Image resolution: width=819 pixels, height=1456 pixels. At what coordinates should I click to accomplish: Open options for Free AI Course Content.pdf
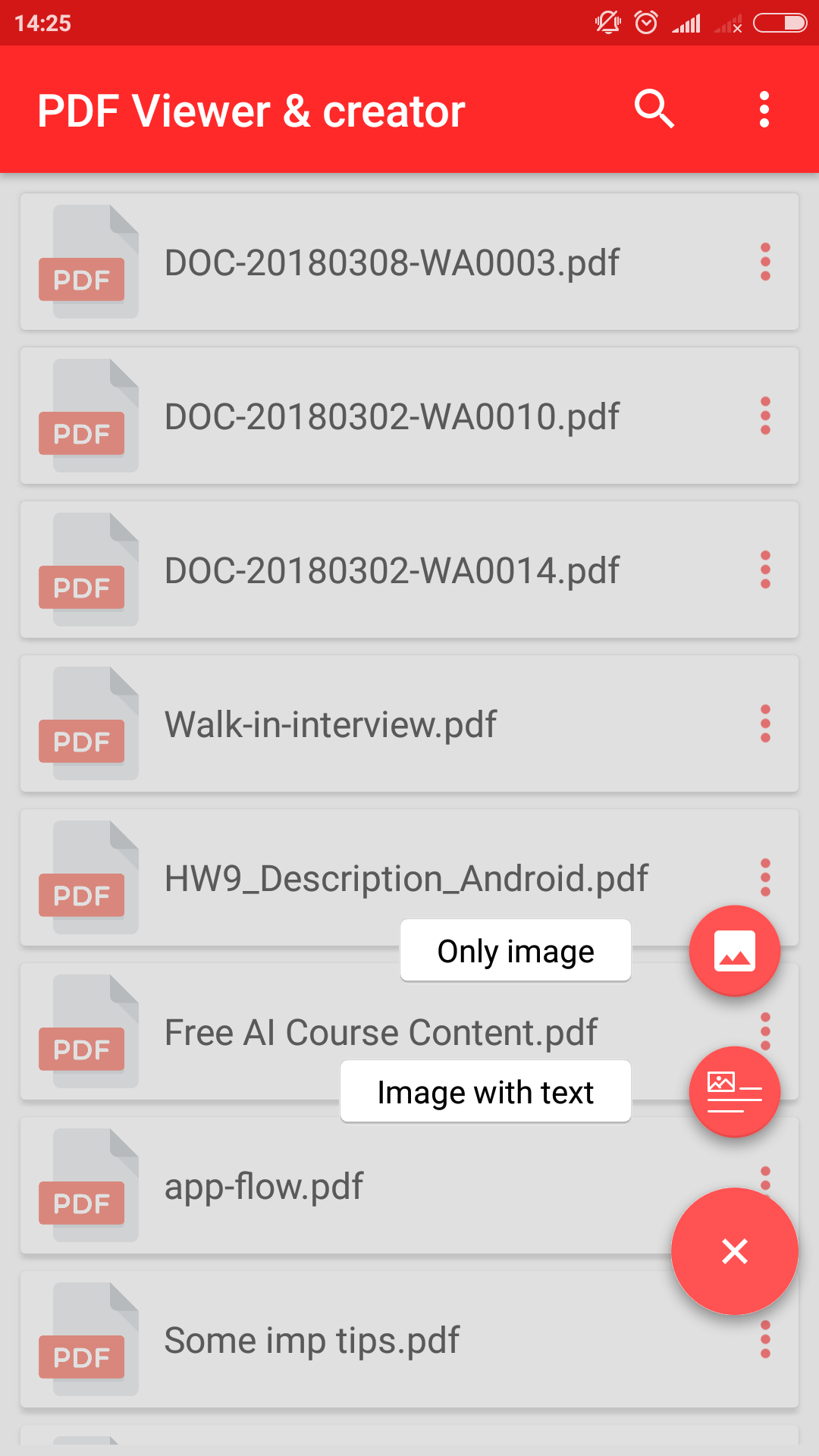point(766,1031)
